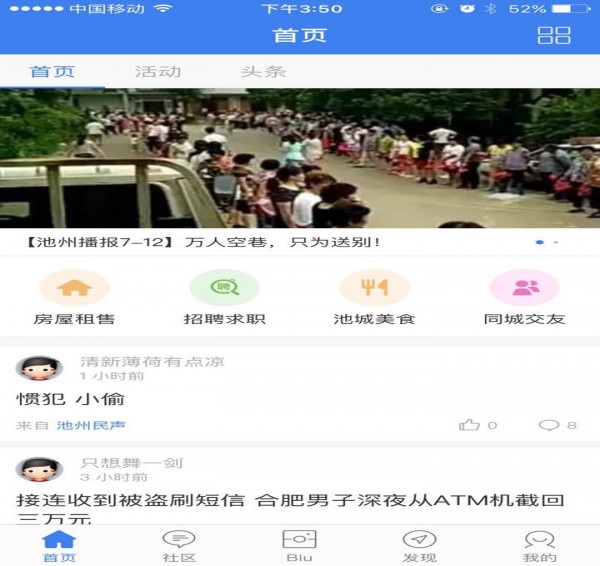Switch to 发现 bottom tab
600x566 pixels.
419,547
